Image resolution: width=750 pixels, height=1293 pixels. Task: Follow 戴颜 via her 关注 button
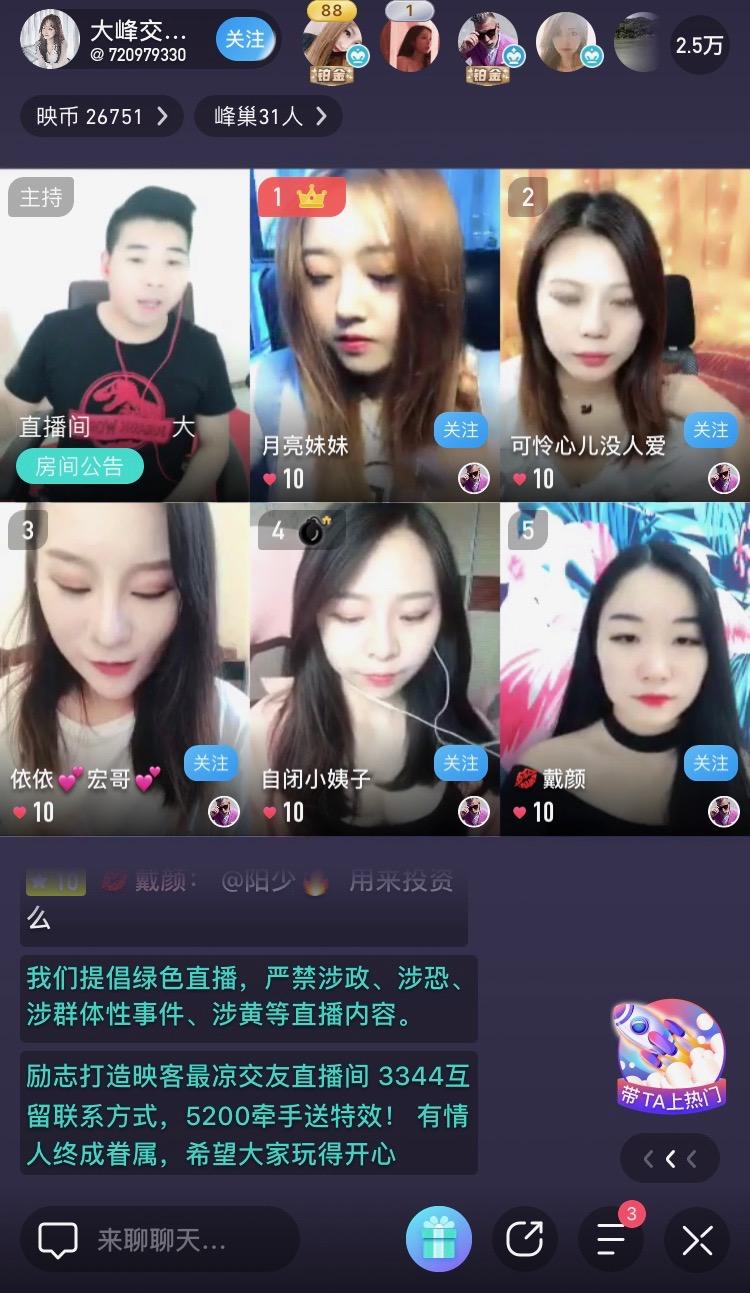click(x=711, y=763)
